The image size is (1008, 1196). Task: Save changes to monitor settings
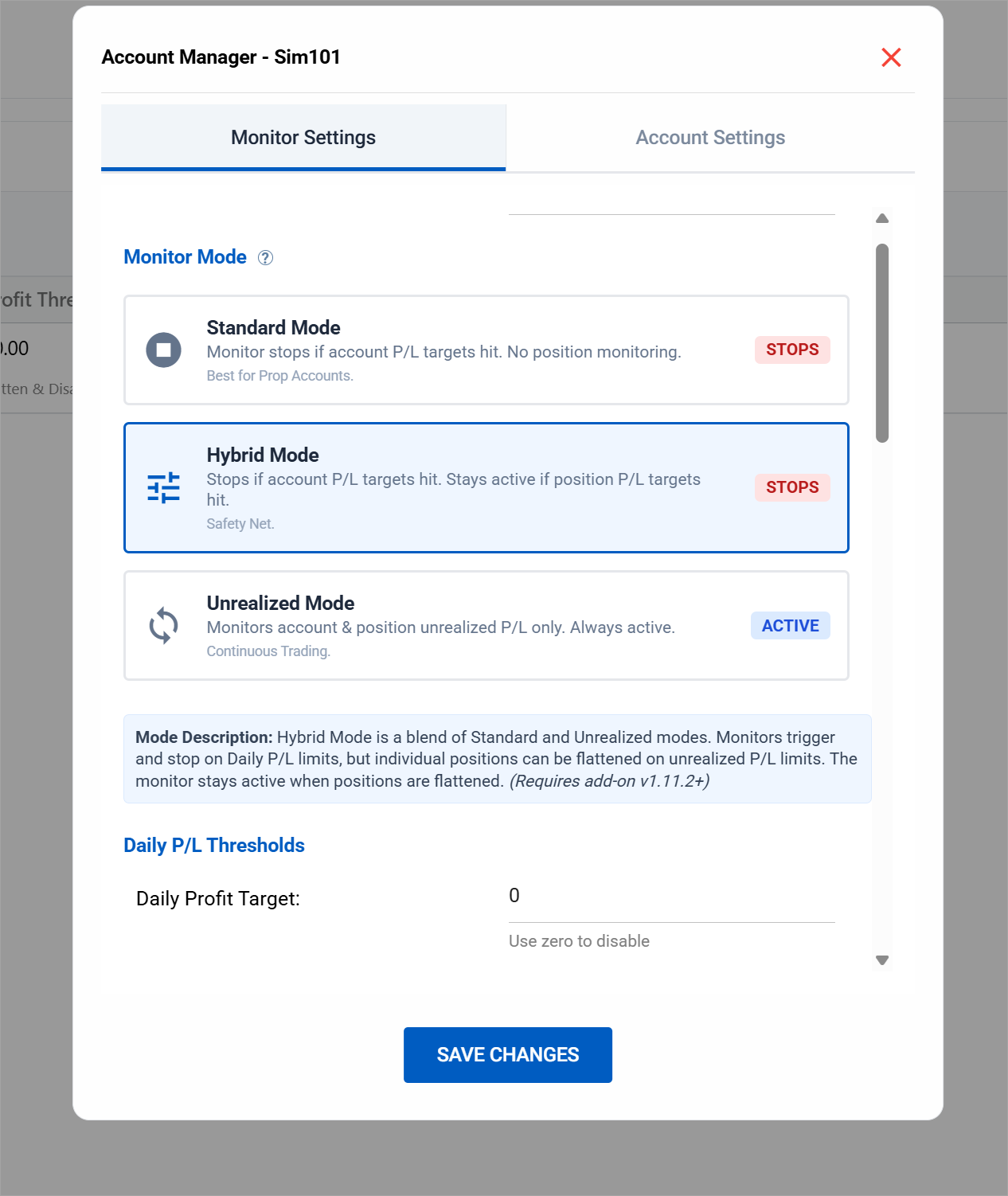click(507, 1055)
